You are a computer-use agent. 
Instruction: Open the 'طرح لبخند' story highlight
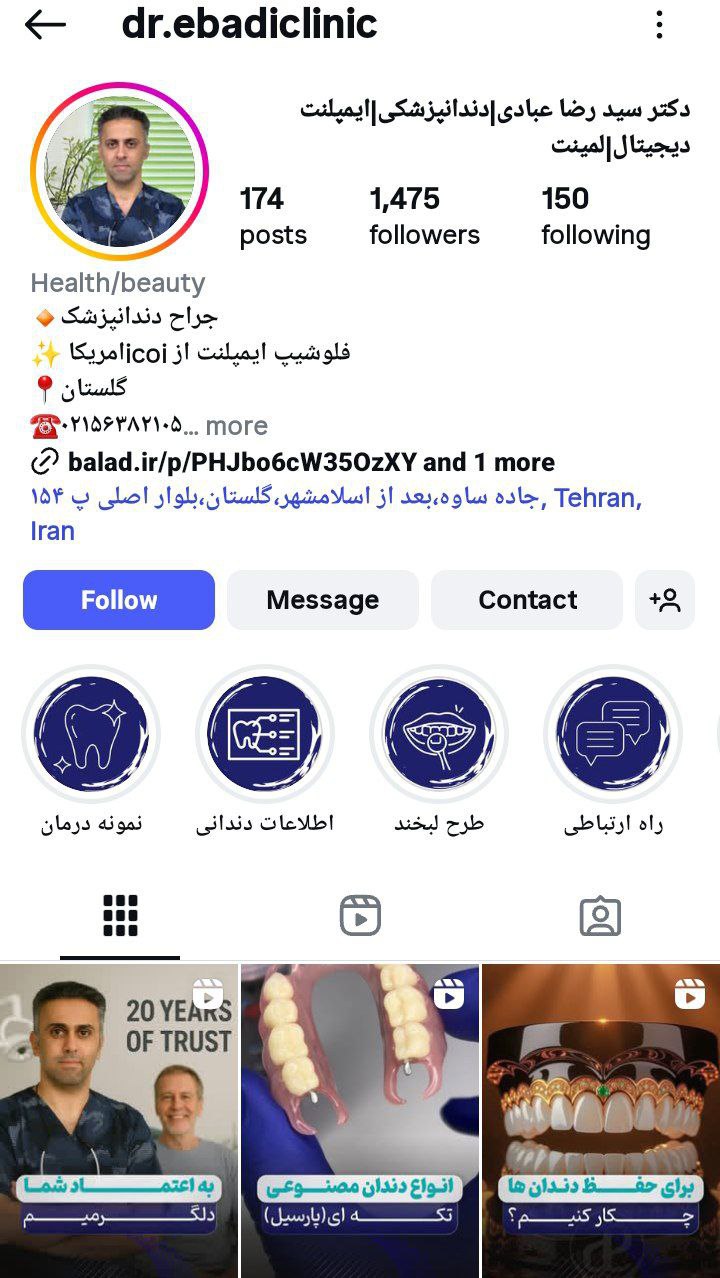click(439, 734)
